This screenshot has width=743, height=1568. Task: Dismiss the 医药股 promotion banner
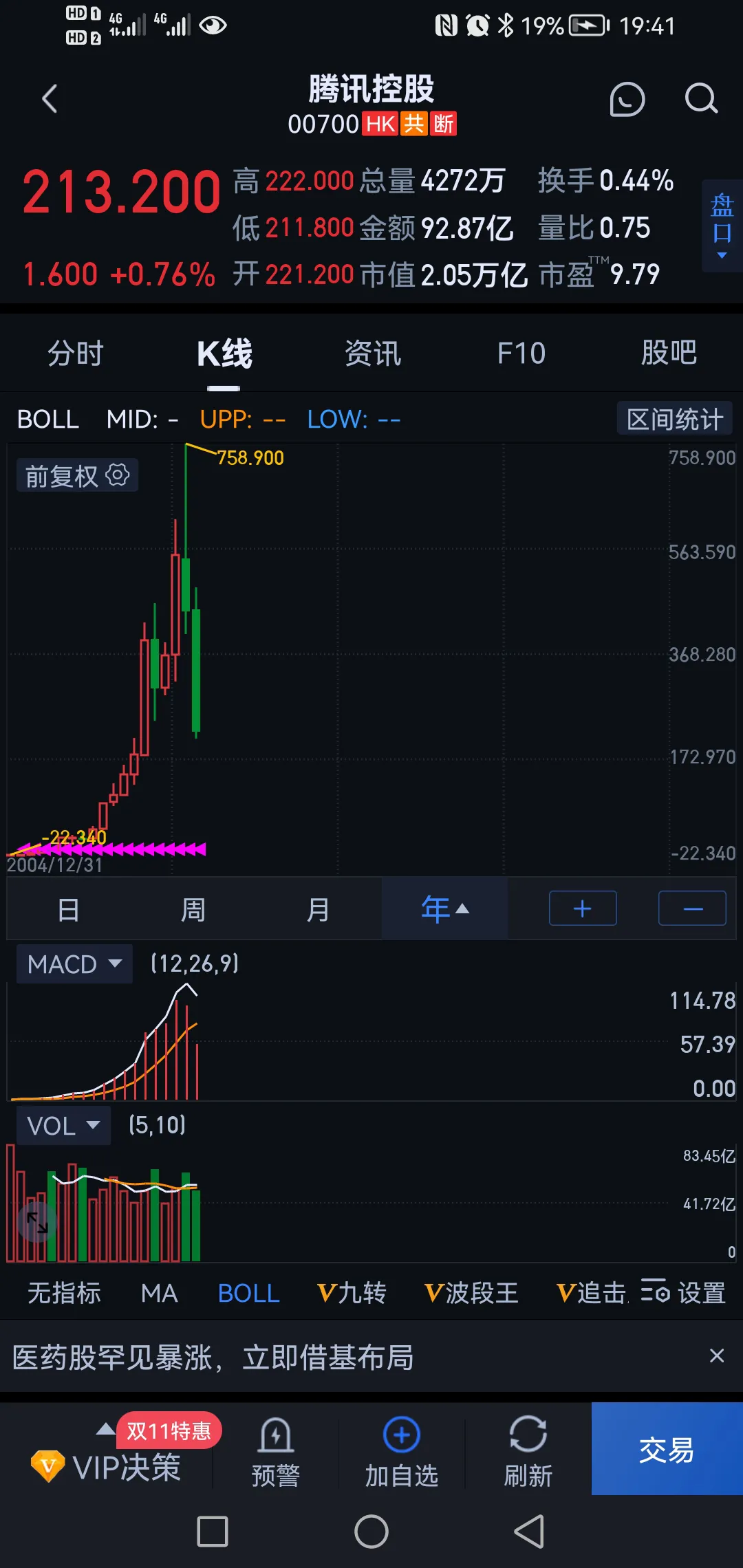(x=716, y=1355)
